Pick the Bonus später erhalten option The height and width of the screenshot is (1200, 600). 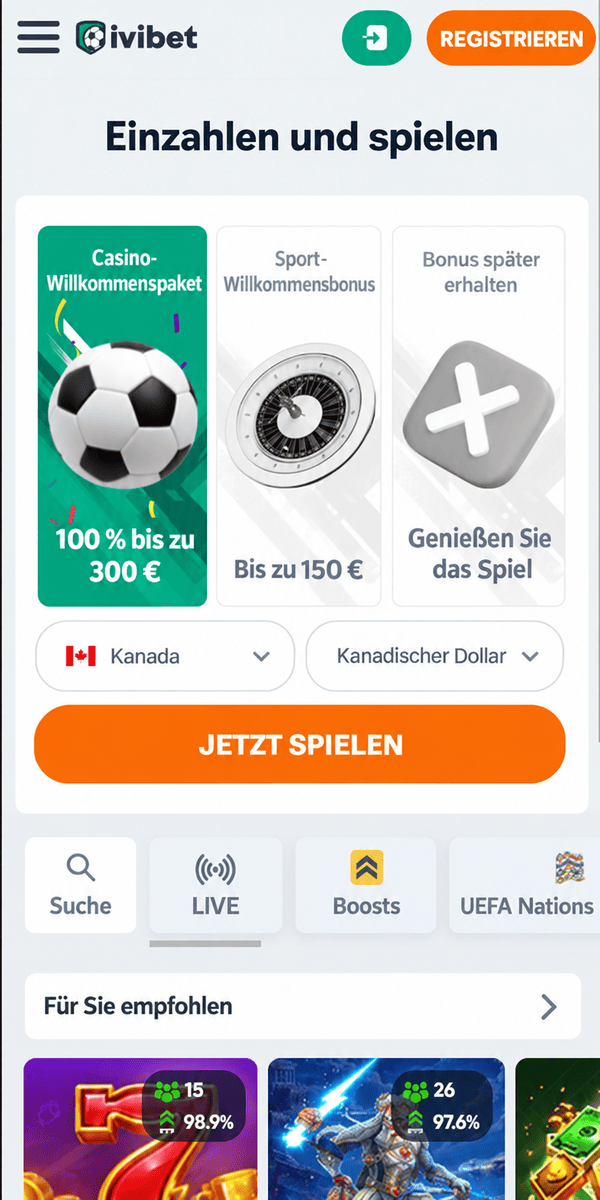(479, 416)
